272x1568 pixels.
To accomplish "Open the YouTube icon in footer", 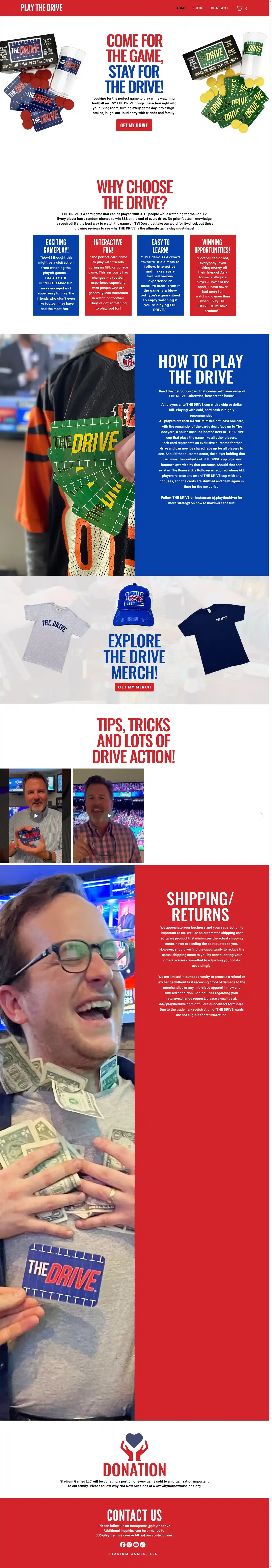I will tap(136, 1545).
